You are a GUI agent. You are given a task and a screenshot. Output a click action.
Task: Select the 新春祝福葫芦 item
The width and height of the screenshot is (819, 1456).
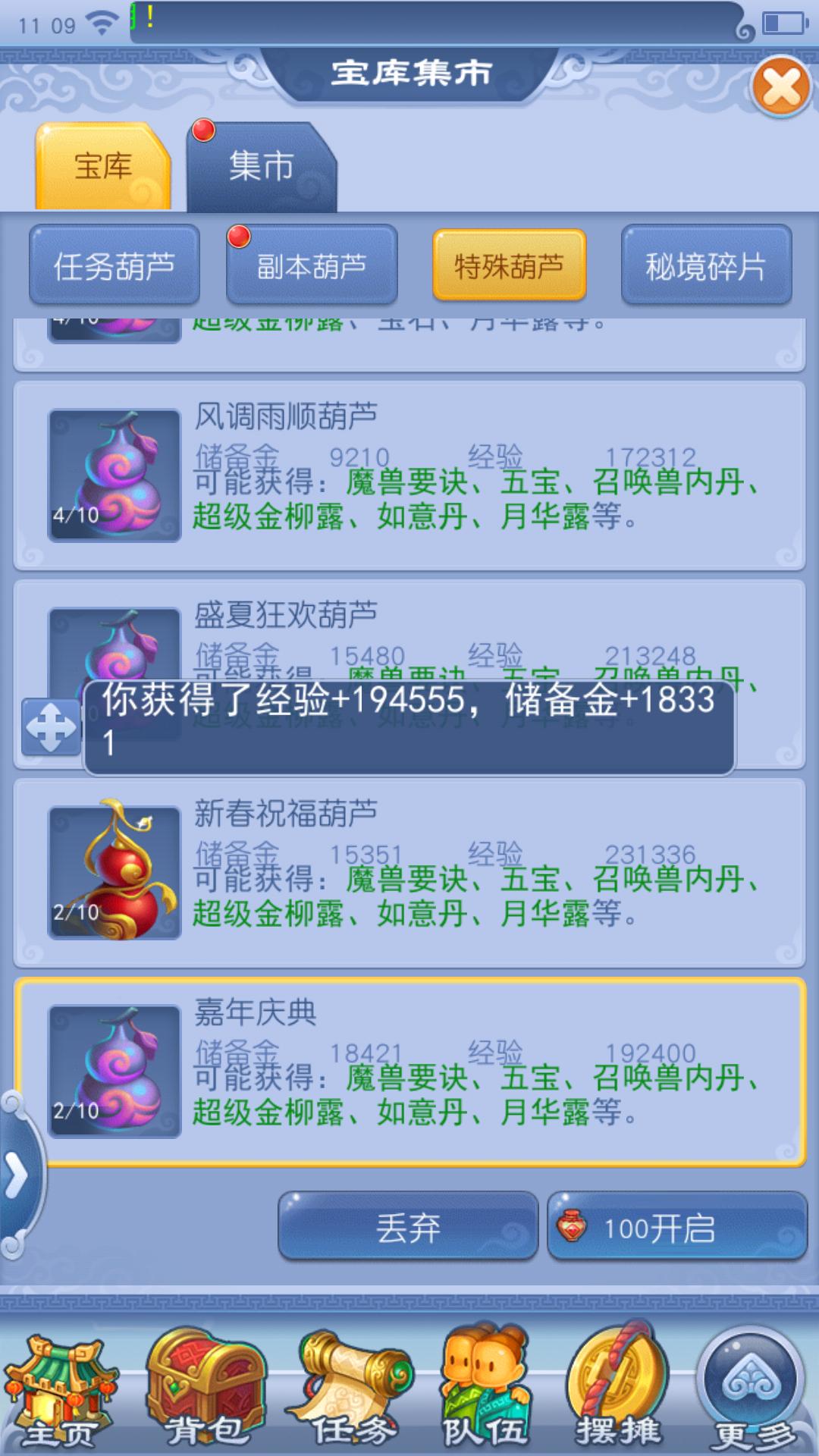[x=409, y=872]
